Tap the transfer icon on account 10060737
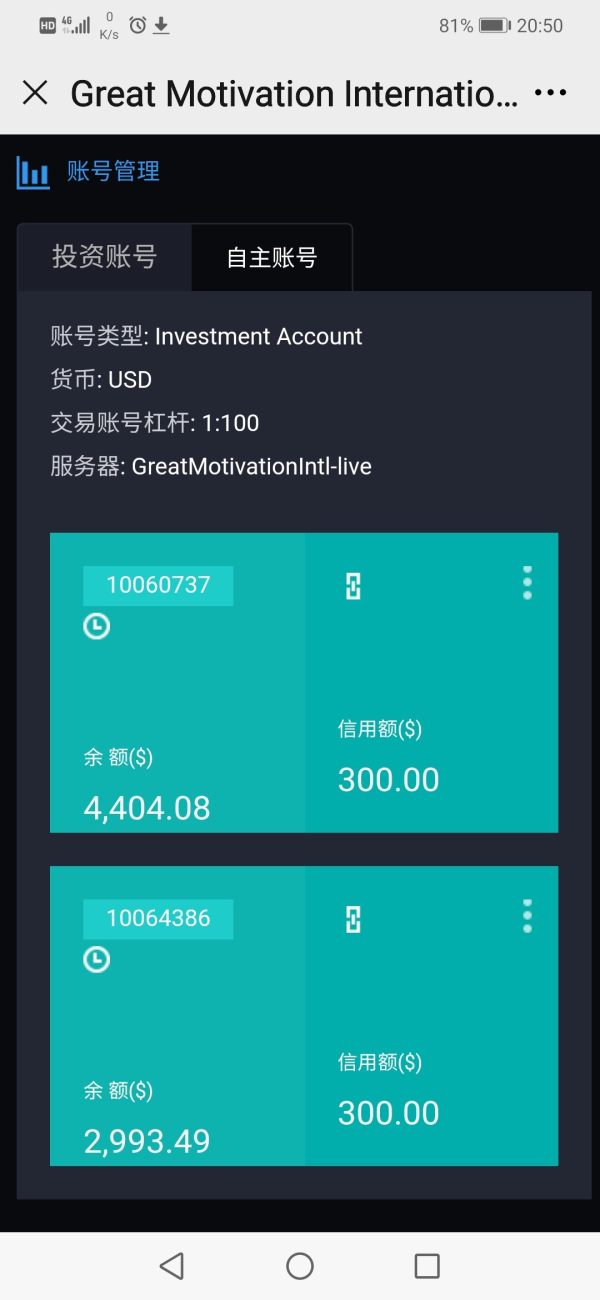Screen dimensions: 600x1300 (353, 586)
